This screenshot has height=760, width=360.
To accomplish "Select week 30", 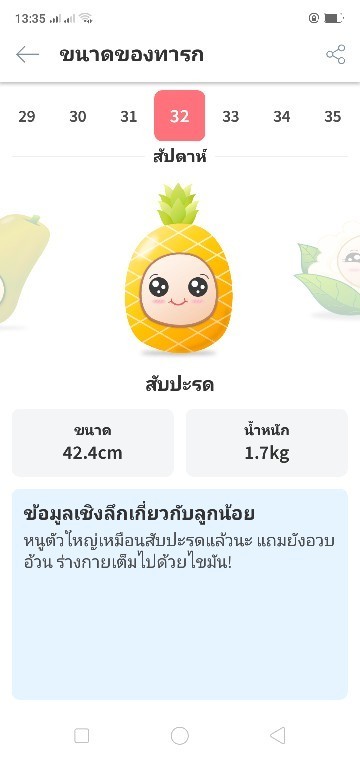I will click(x=78, y=117).
